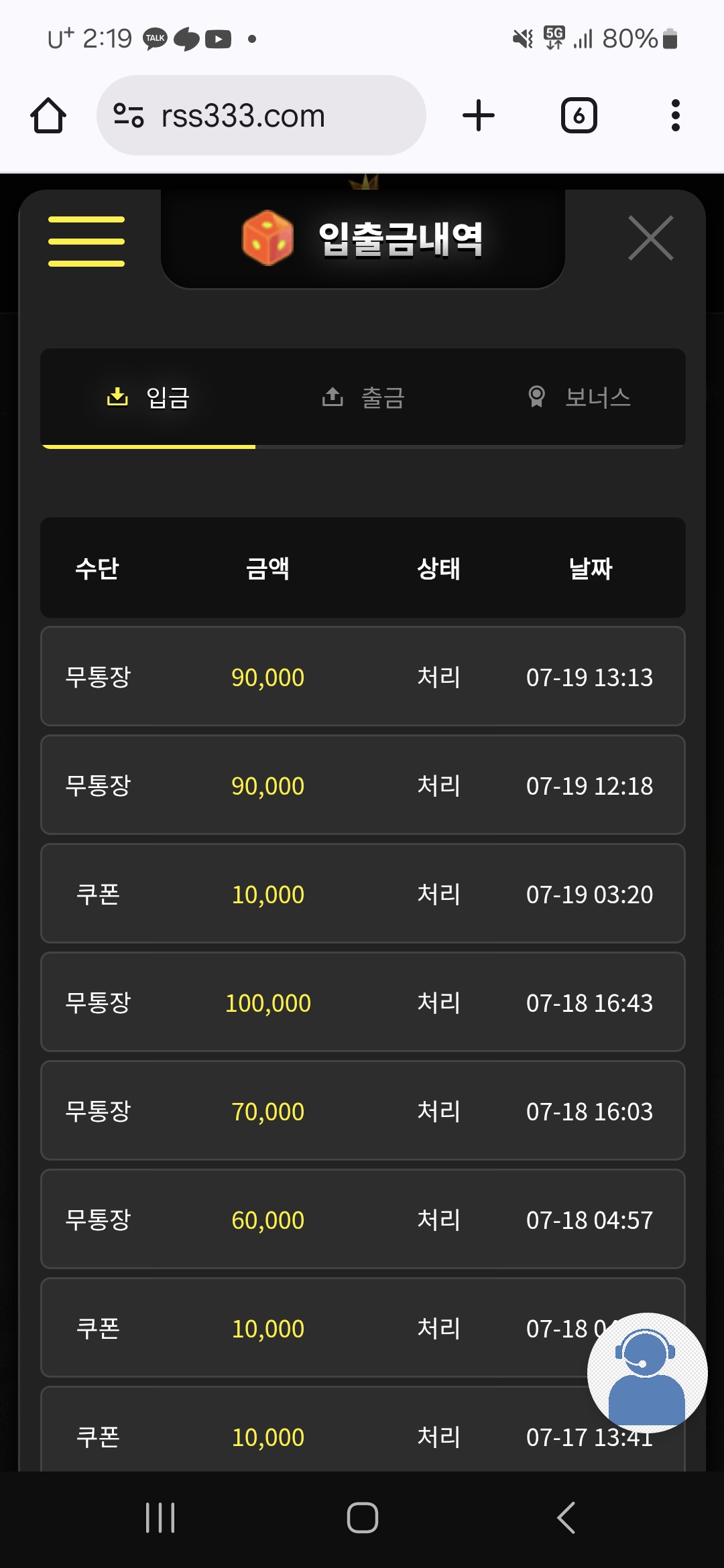Switch to the 보너스 tab
Image resolution: width=724 pixels, height=1568 pixels.
(578, 397)
